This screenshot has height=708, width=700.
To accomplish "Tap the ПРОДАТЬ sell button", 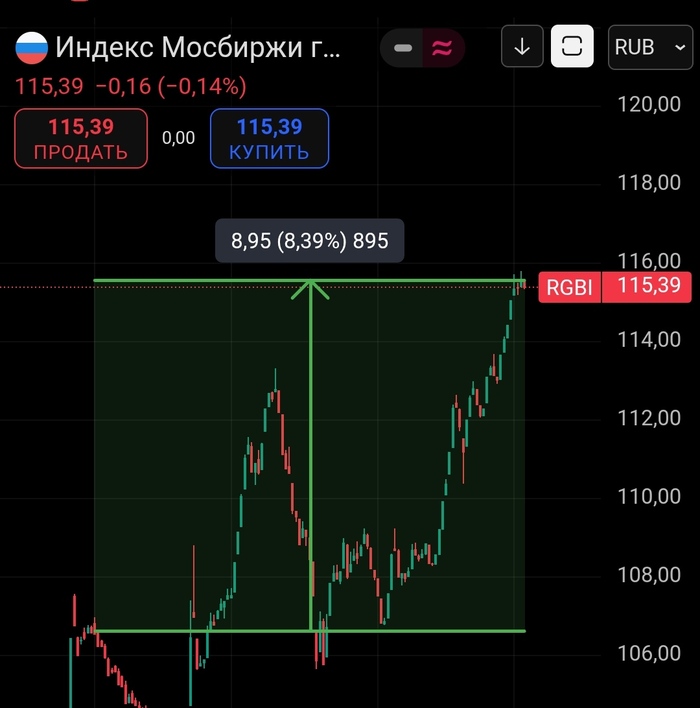I will click(x=81, y=139).
